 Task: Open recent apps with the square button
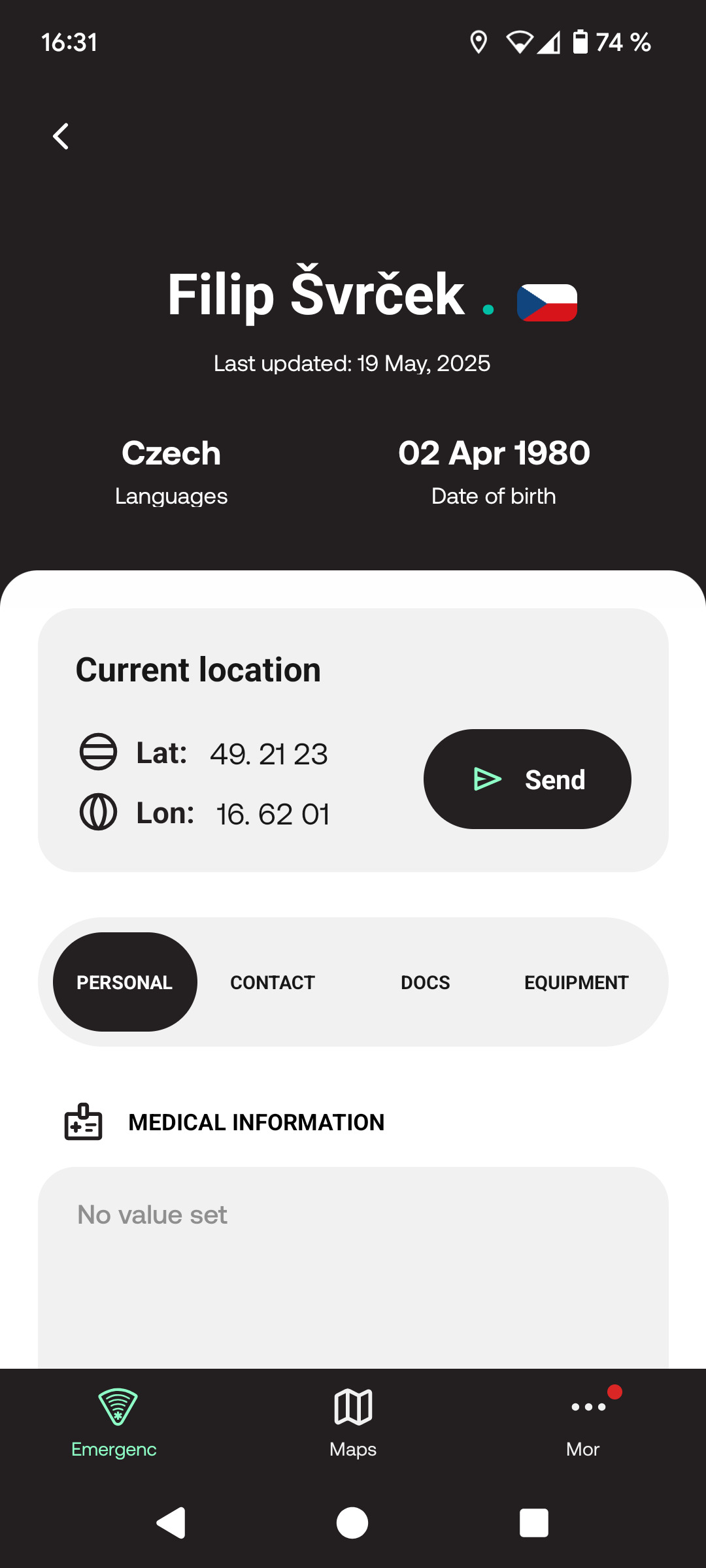click(x=533, y=1523)
